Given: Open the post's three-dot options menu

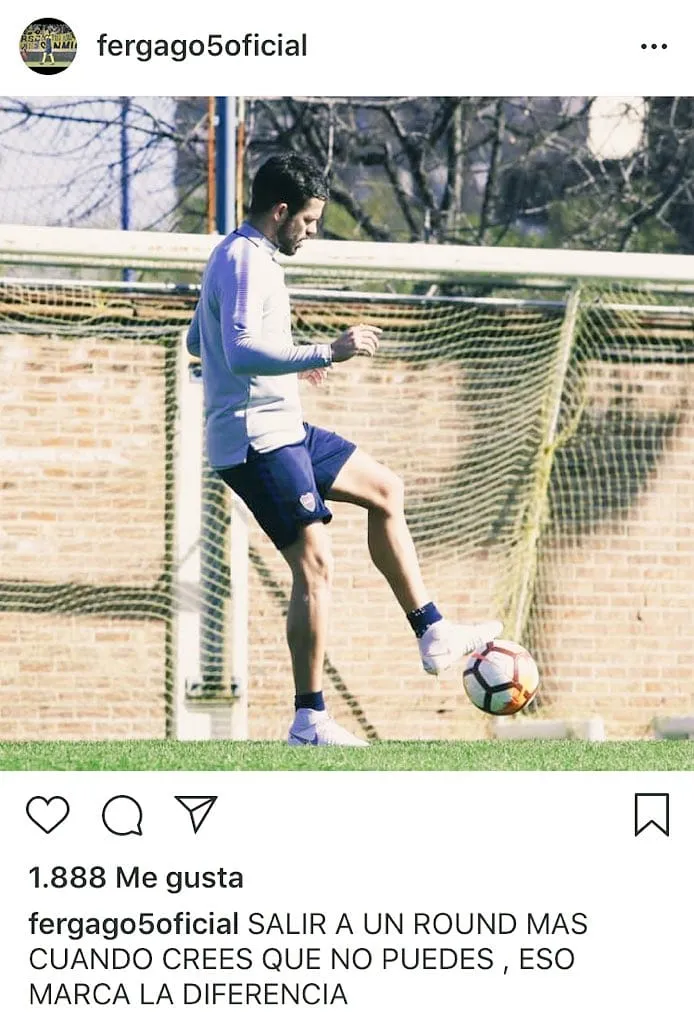Looking at the screenshot, I should (653, 47).
